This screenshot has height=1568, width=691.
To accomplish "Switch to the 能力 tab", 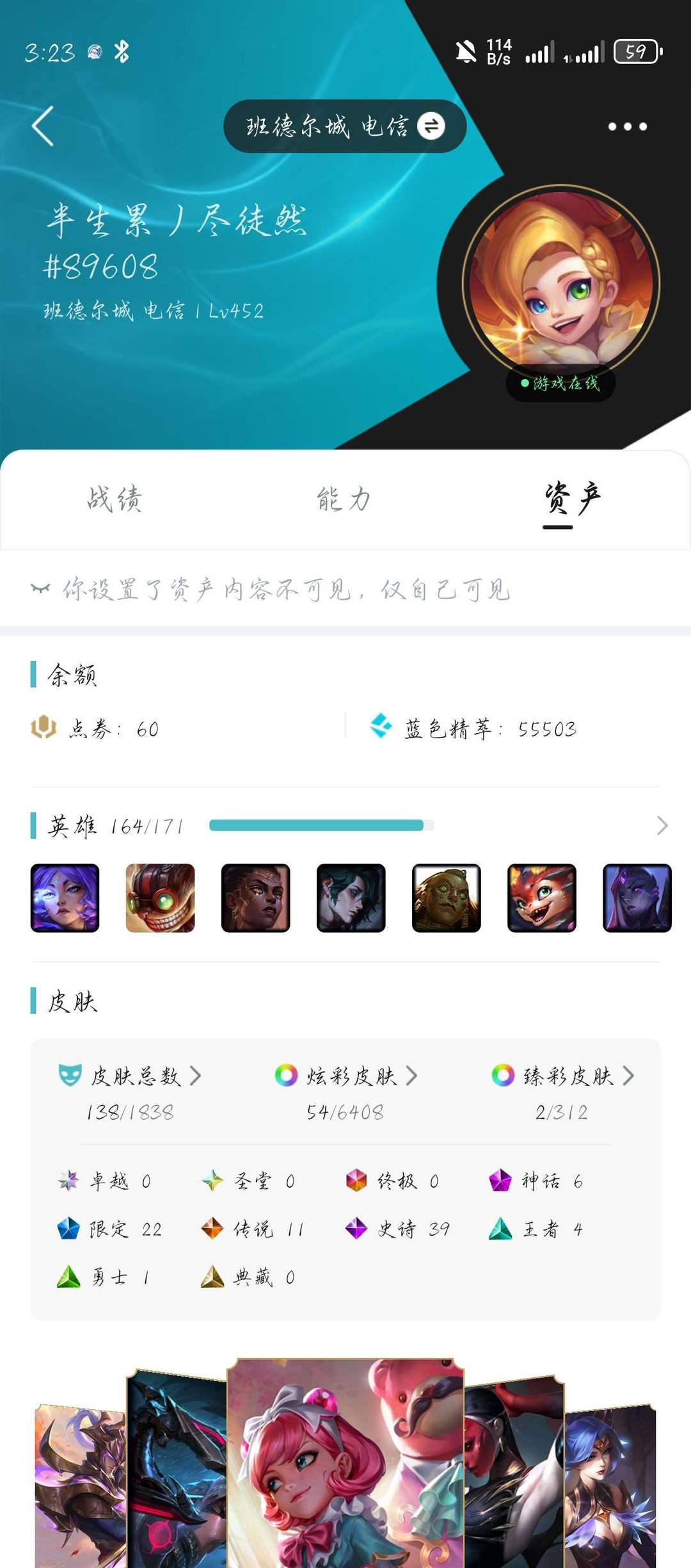I will pyautogui.click(x=344, y=499).
